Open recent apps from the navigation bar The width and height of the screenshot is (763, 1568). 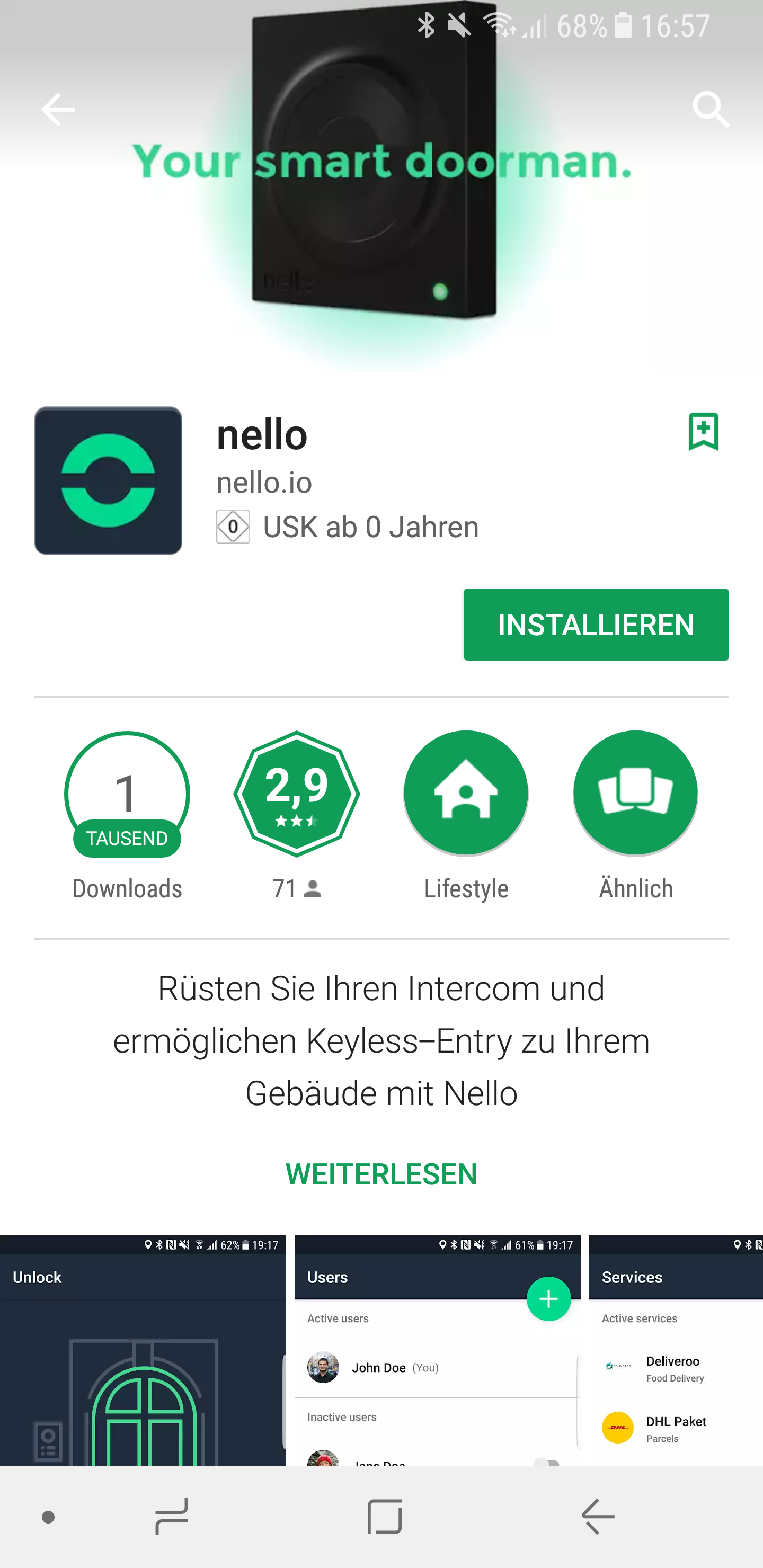click(x=172, y=1516)
